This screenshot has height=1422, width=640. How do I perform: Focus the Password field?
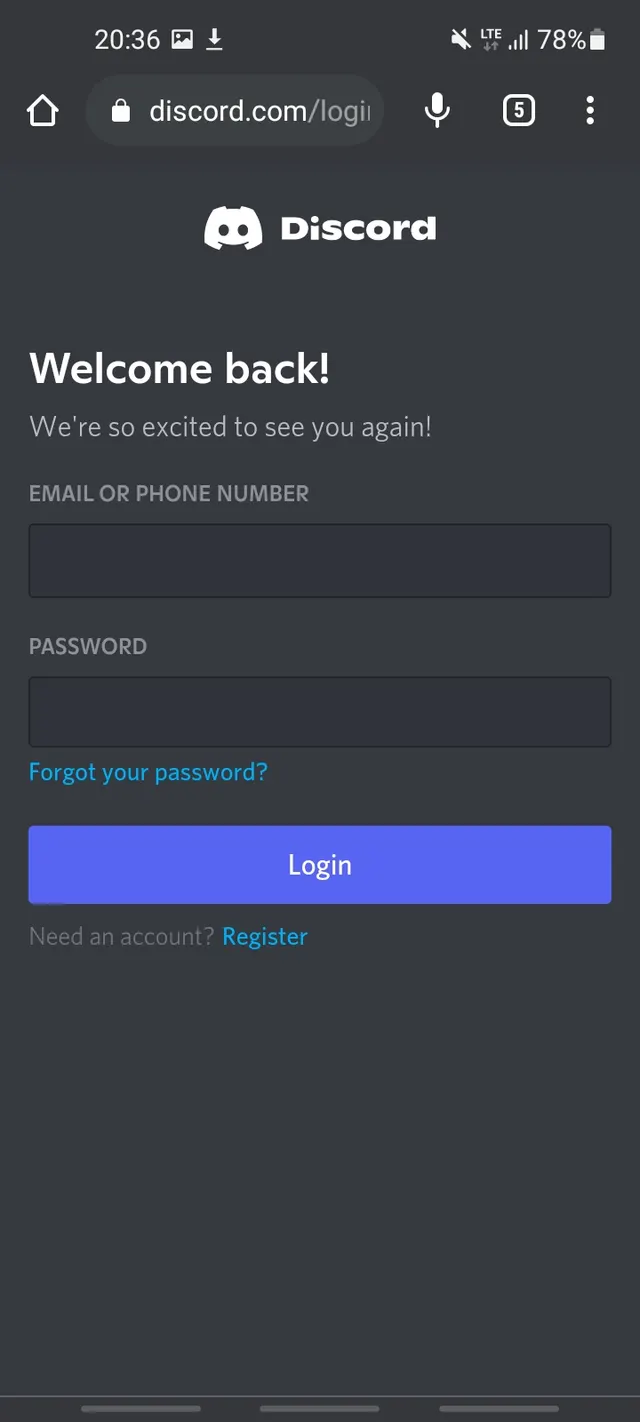[x=320, y=712]
